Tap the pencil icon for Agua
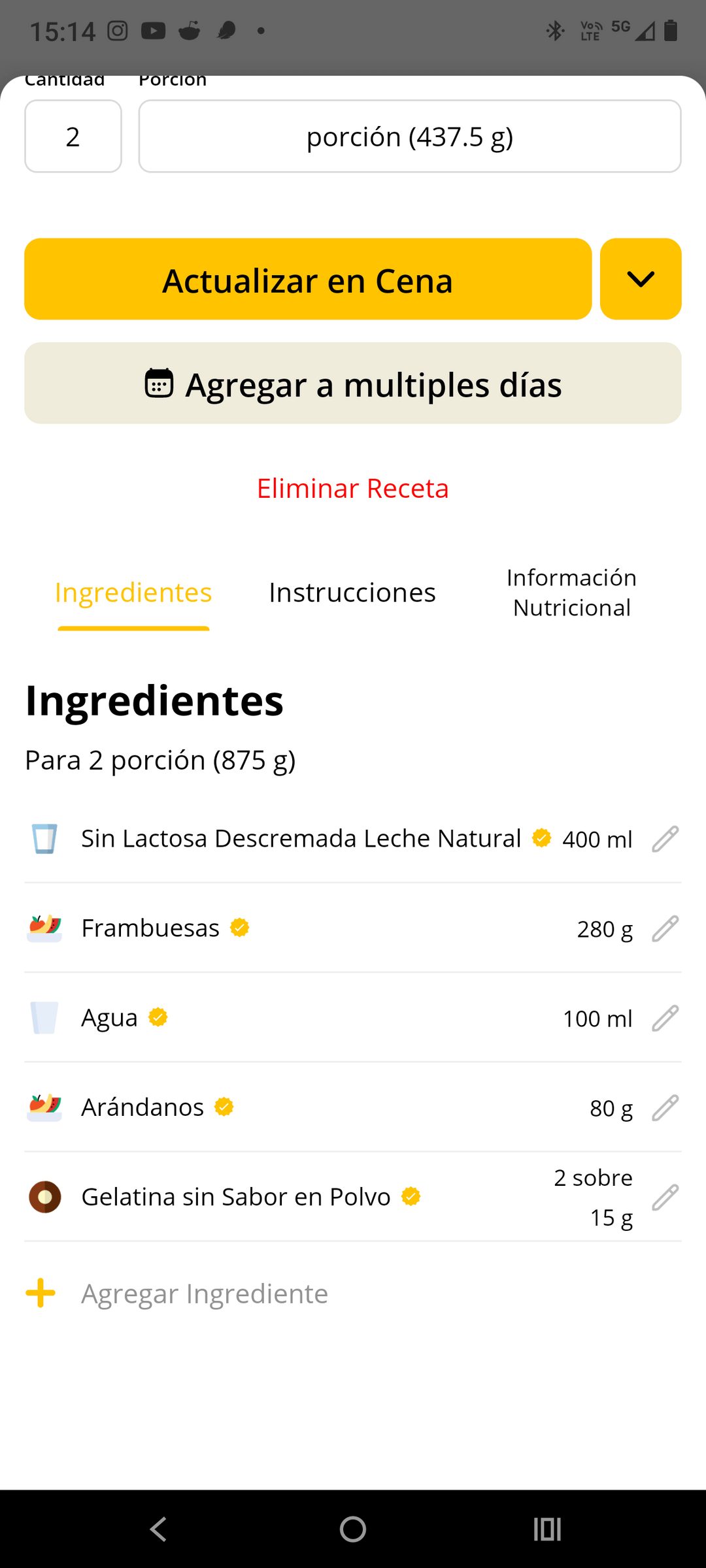Viewport: 706px width, 1568px height. click(665, 1018)
